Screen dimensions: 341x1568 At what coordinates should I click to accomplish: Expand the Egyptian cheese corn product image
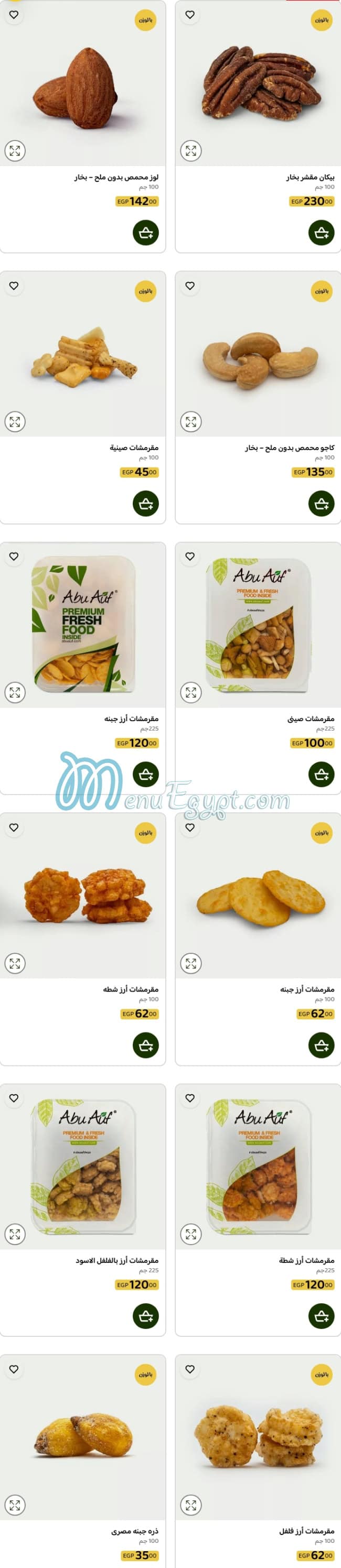coord(15,1505)
